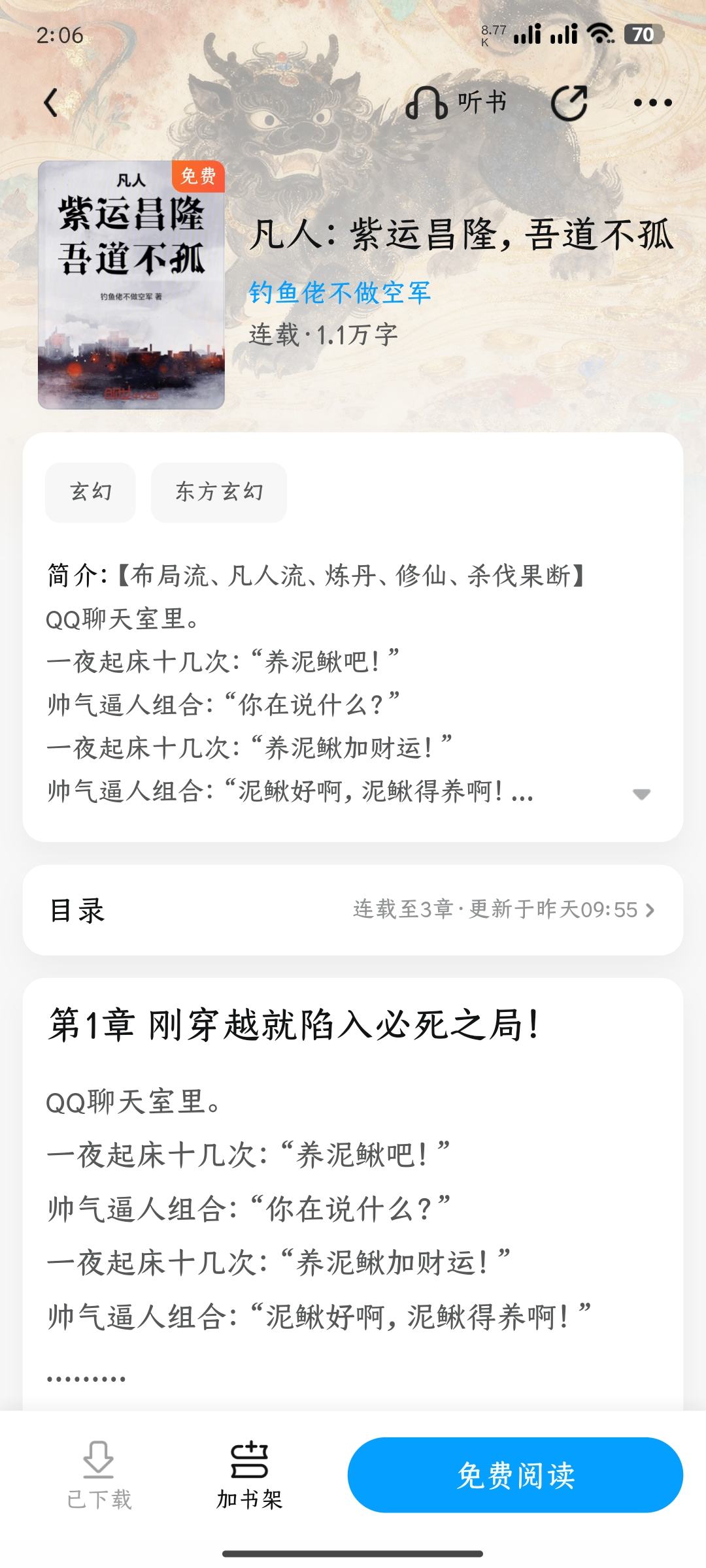
Task: Start reading with 免费阅读
Action: point(515,1475)
